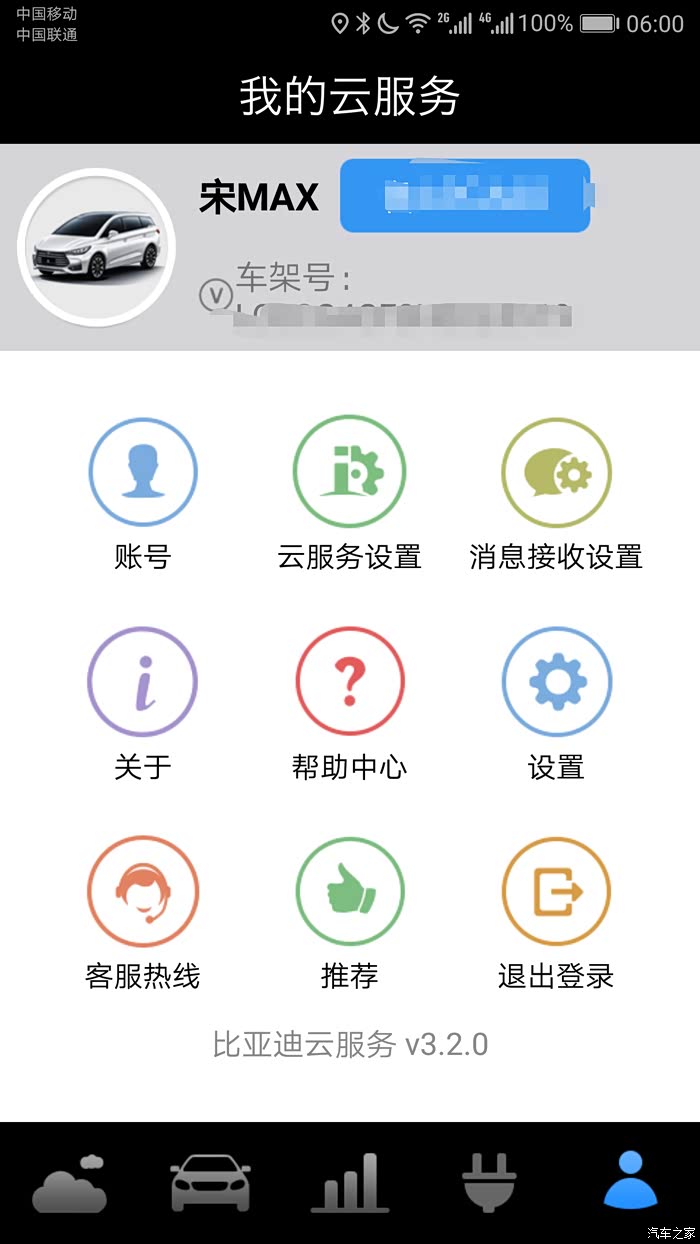Switch to the bar chart statistics tab
The image size is (700, 1244).
tap(349, 1183)
